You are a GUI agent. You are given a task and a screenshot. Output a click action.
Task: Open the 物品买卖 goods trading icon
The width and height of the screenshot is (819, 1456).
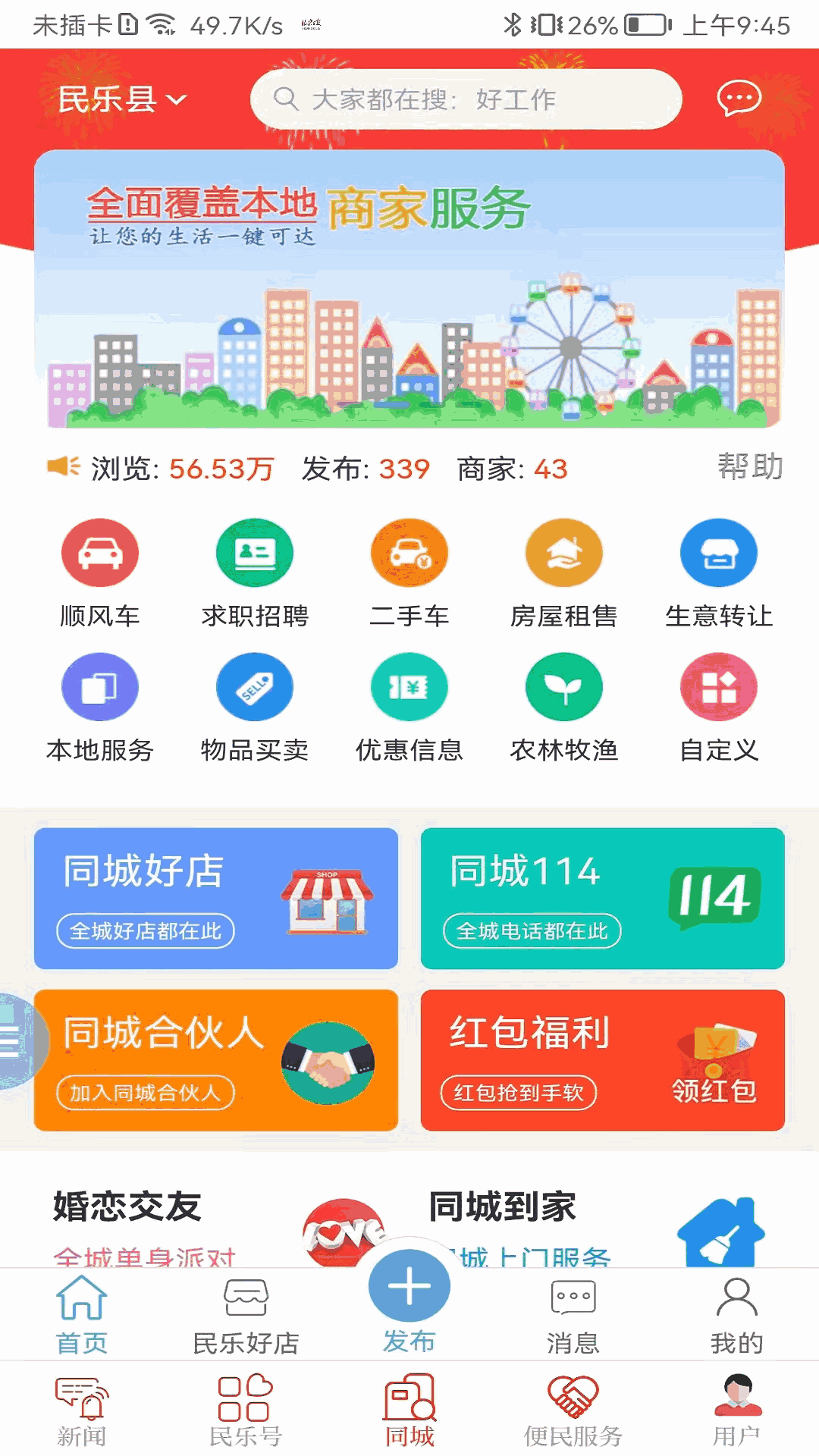255,686
